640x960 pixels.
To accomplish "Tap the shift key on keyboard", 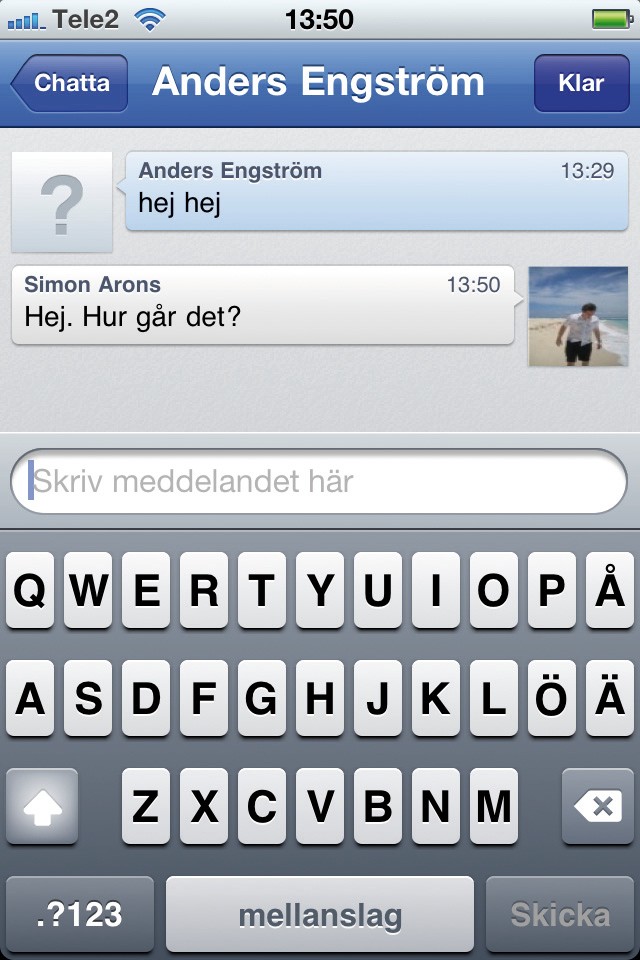I will click(42, 807).
